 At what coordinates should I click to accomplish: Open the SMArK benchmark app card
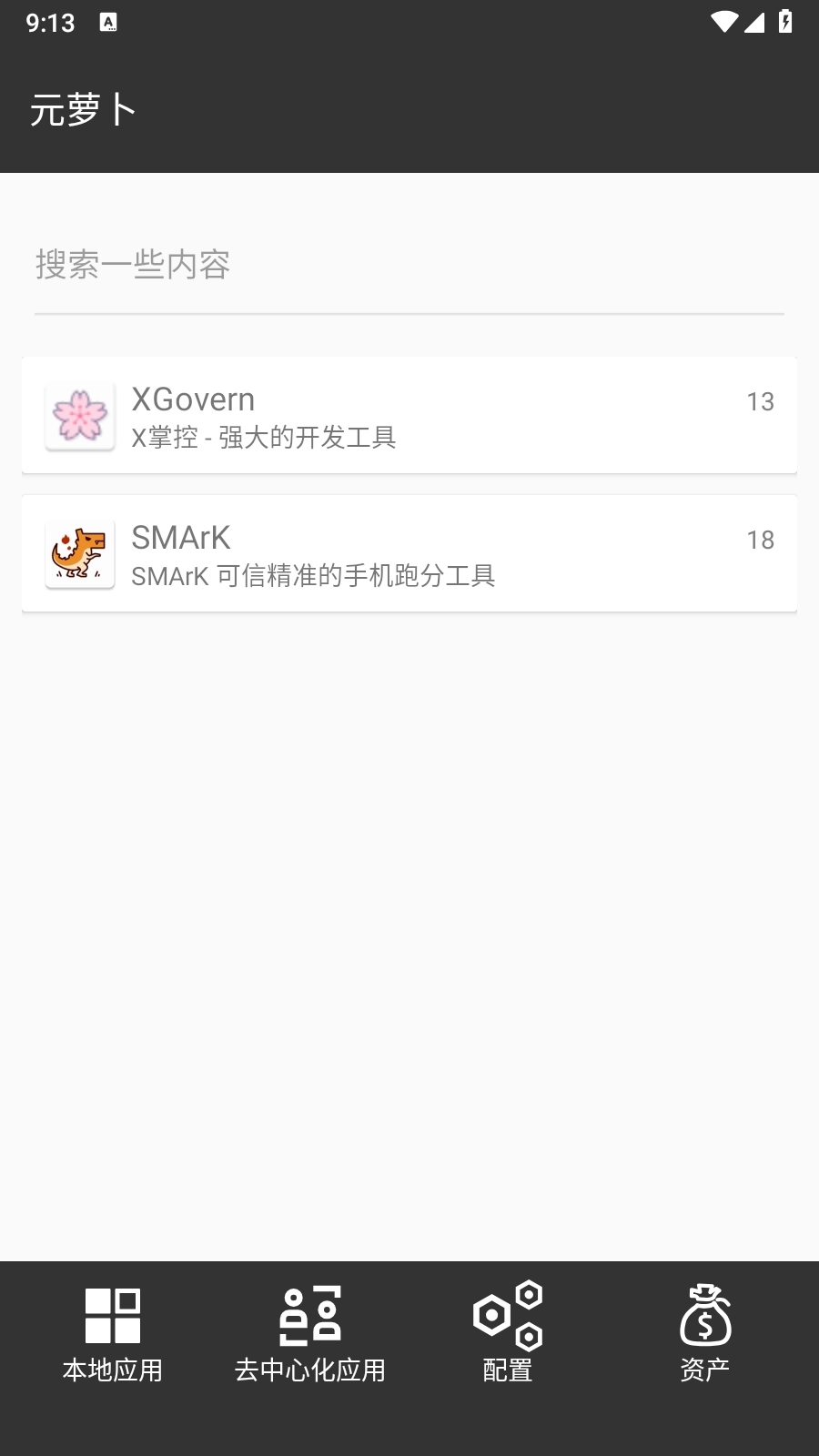[x=409, y=554]
